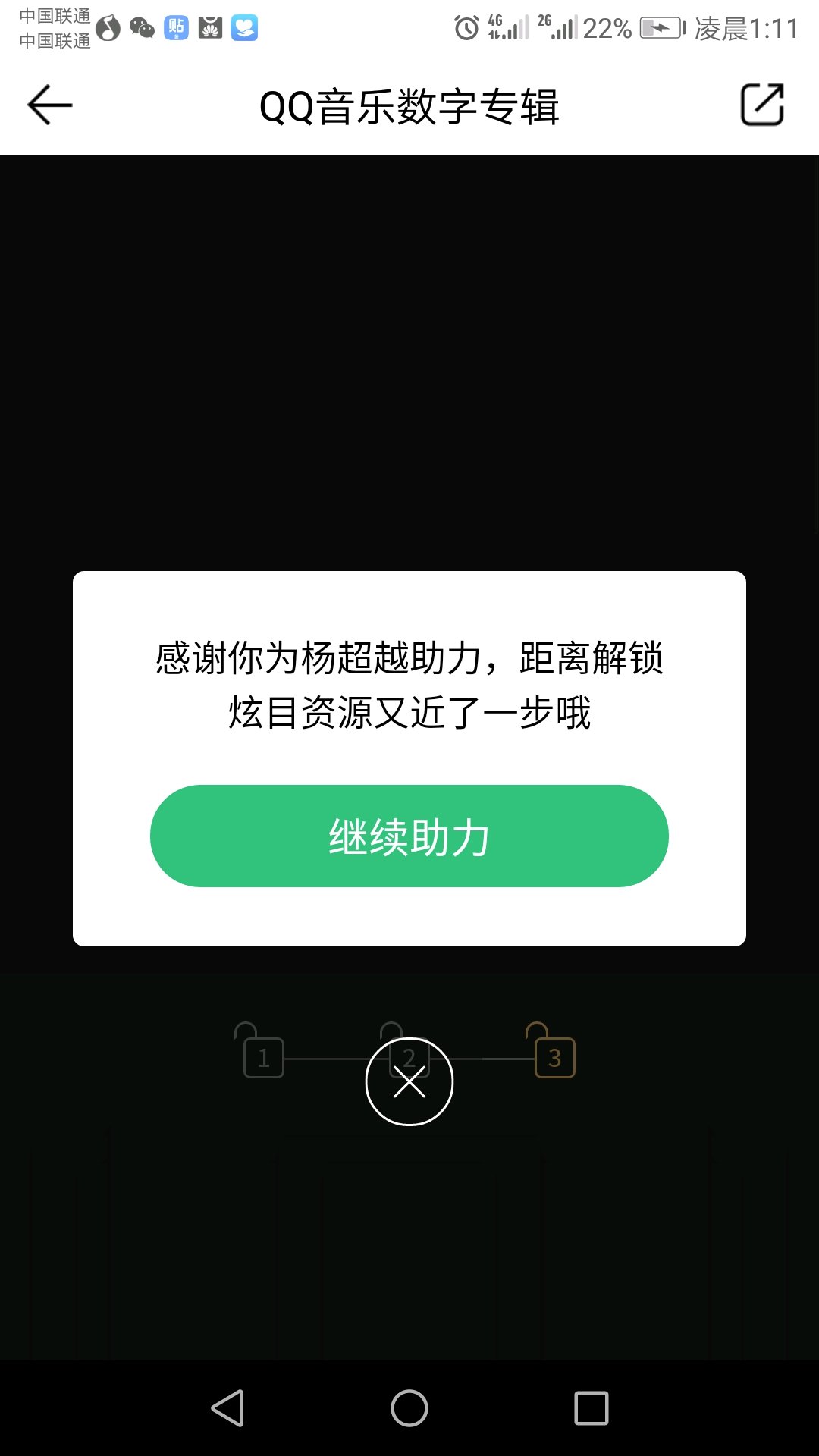Tap the system home button
Image resolution: width=819 pixels, height=1456 pixels.
(409, 1408)
